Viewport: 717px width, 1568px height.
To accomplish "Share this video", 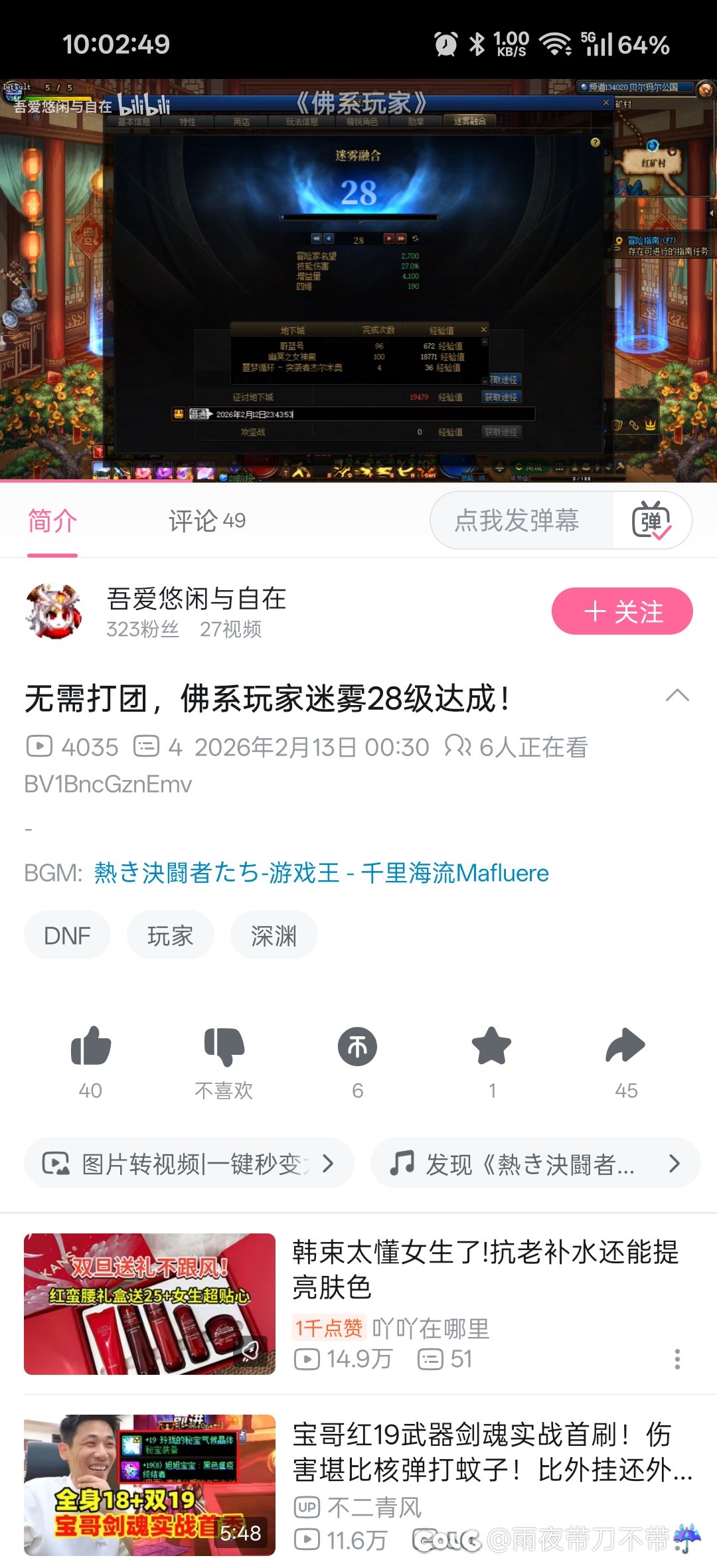I will click(626, 1047).
